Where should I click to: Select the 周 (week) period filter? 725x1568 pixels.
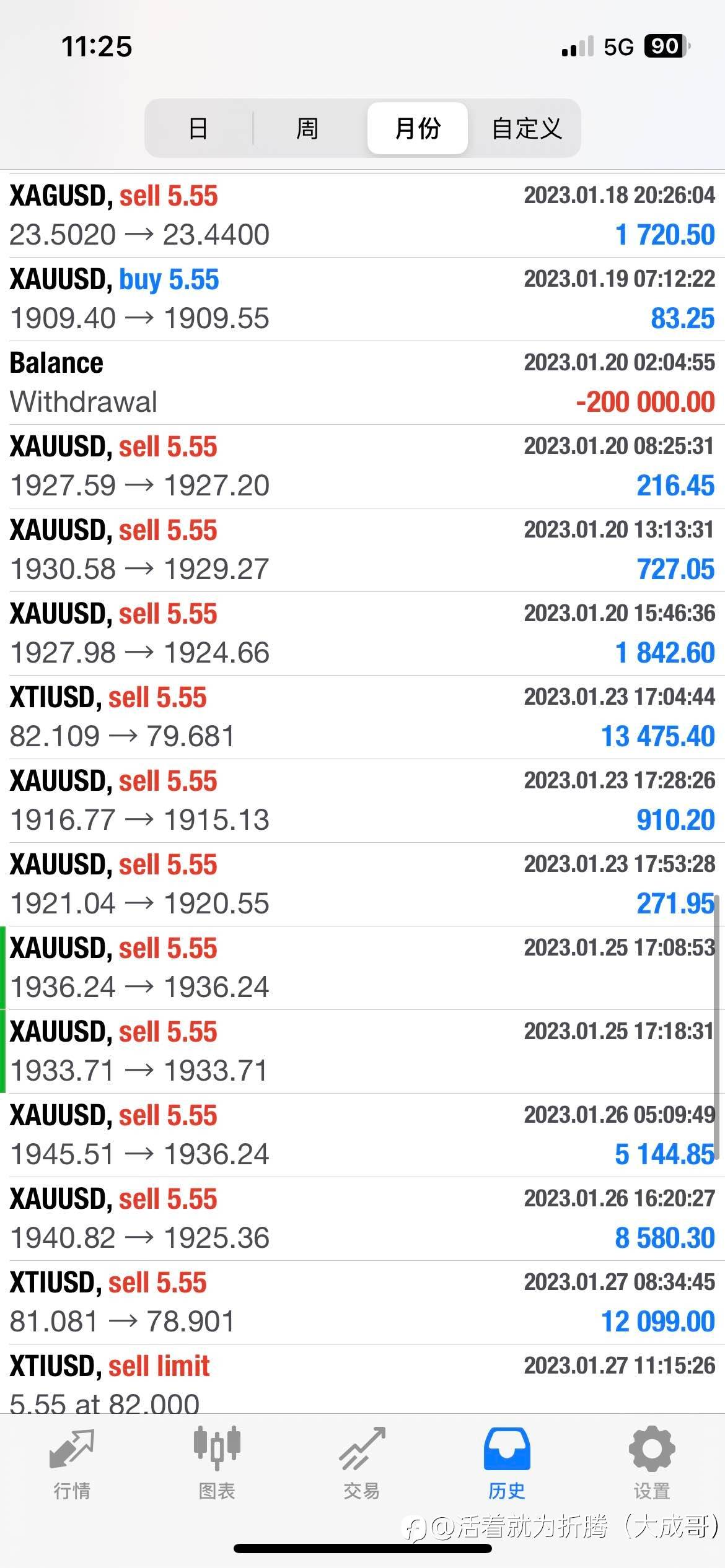click(307, 128)
